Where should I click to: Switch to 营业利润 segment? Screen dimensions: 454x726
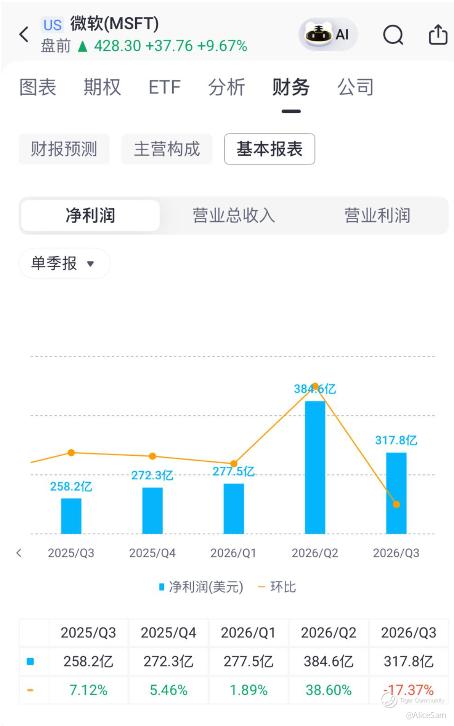tap(377, 215)
